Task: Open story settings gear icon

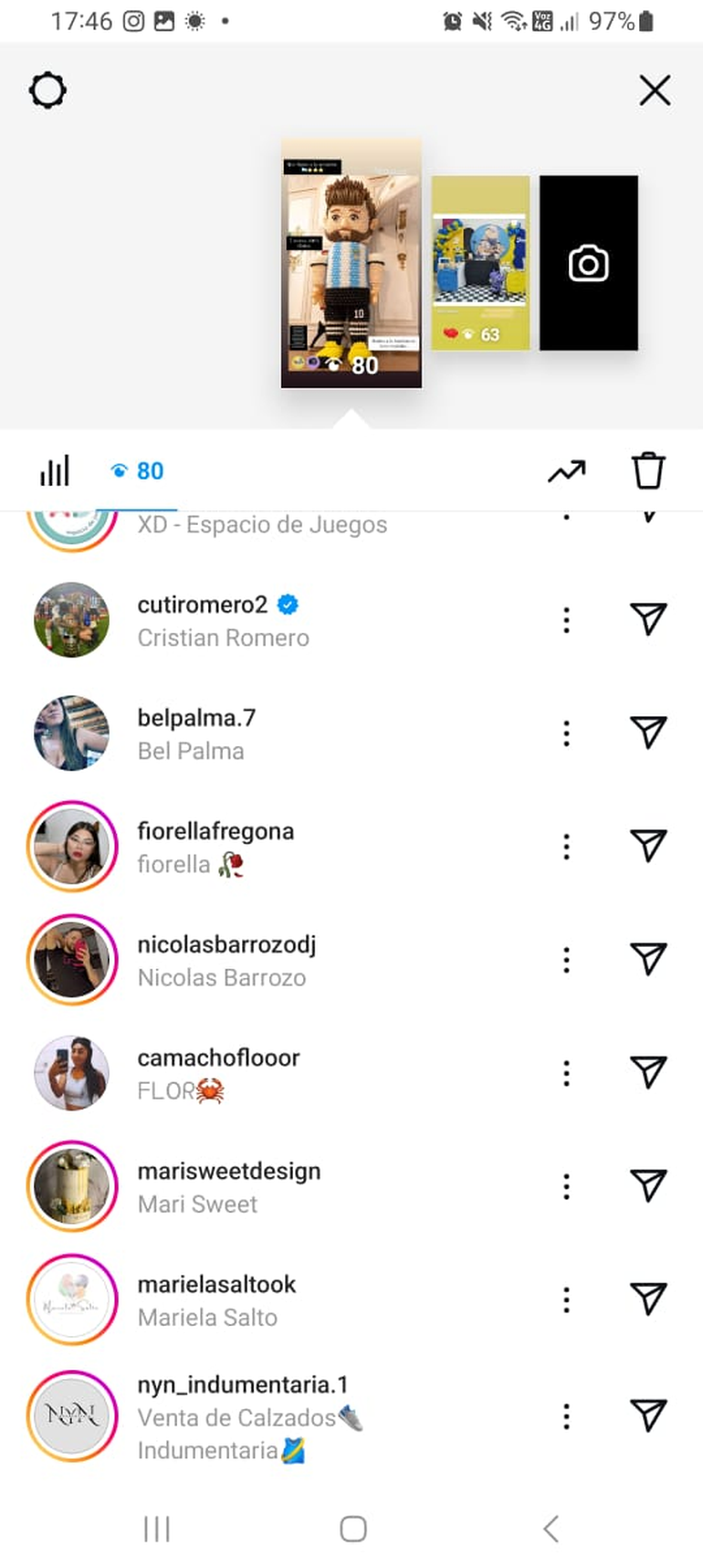Action: [x=47, y=90]
